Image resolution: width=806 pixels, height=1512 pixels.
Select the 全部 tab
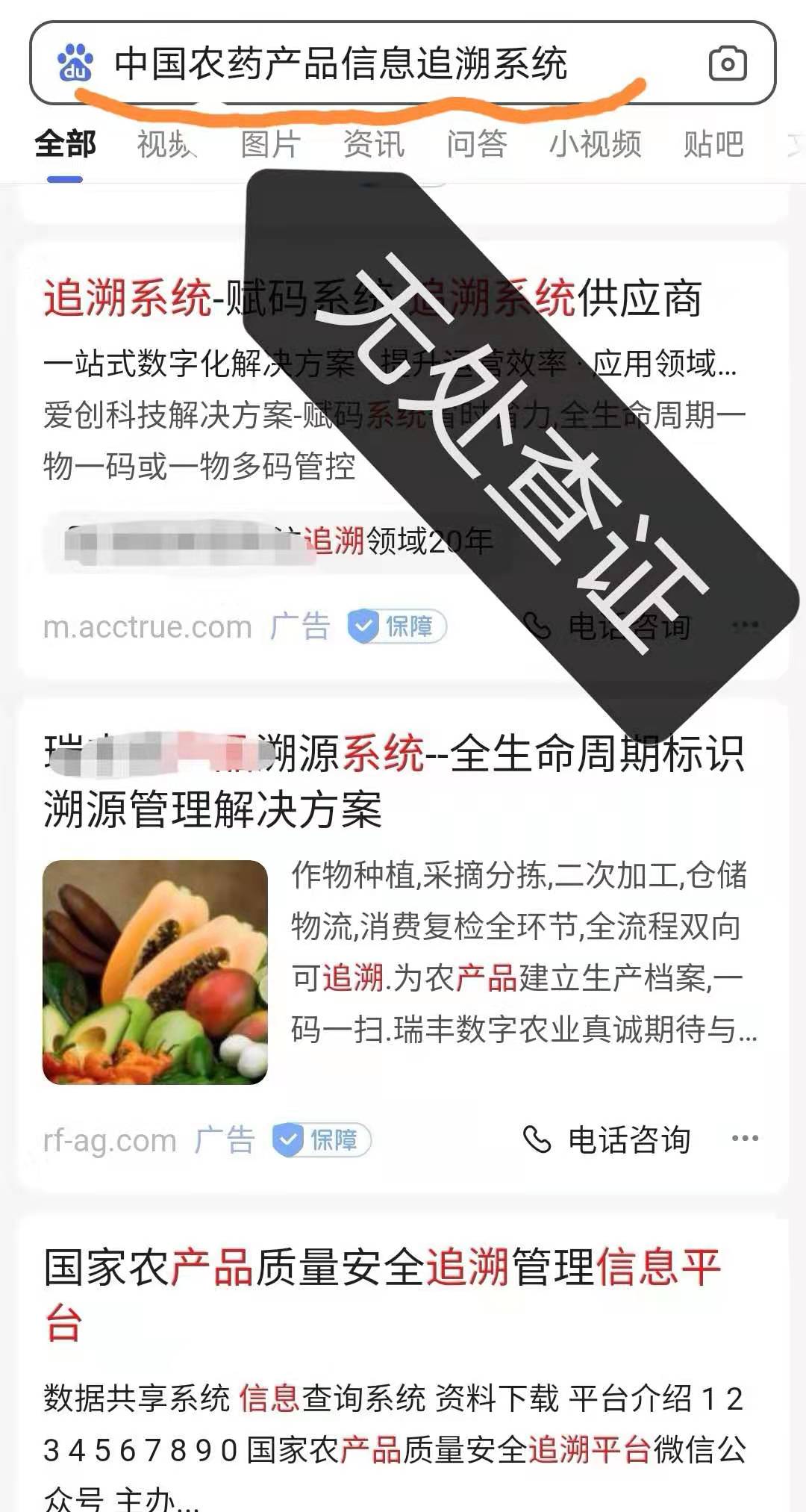(x=66, y=144)
